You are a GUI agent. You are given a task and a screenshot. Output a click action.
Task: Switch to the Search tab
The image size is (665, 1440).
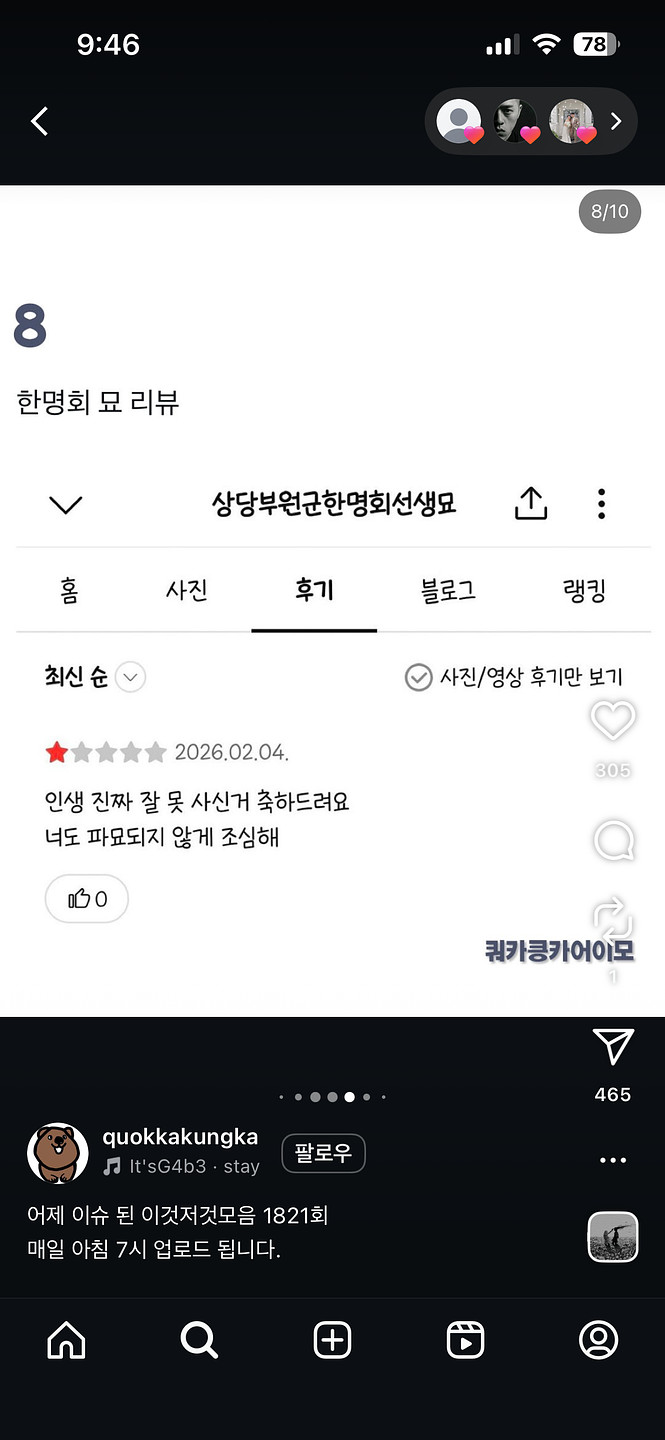tap(199, 1340)
